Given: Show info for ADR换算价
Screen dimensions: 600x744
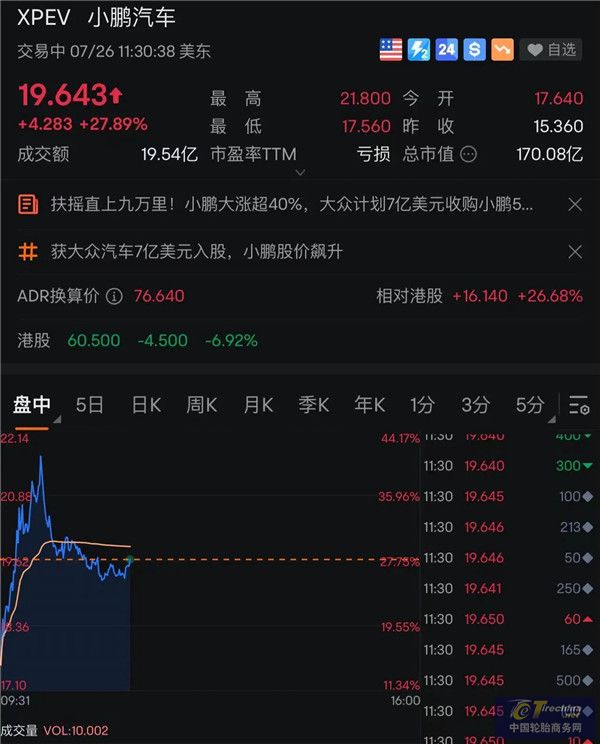Looking at the screenshot, I should point(114,296).
